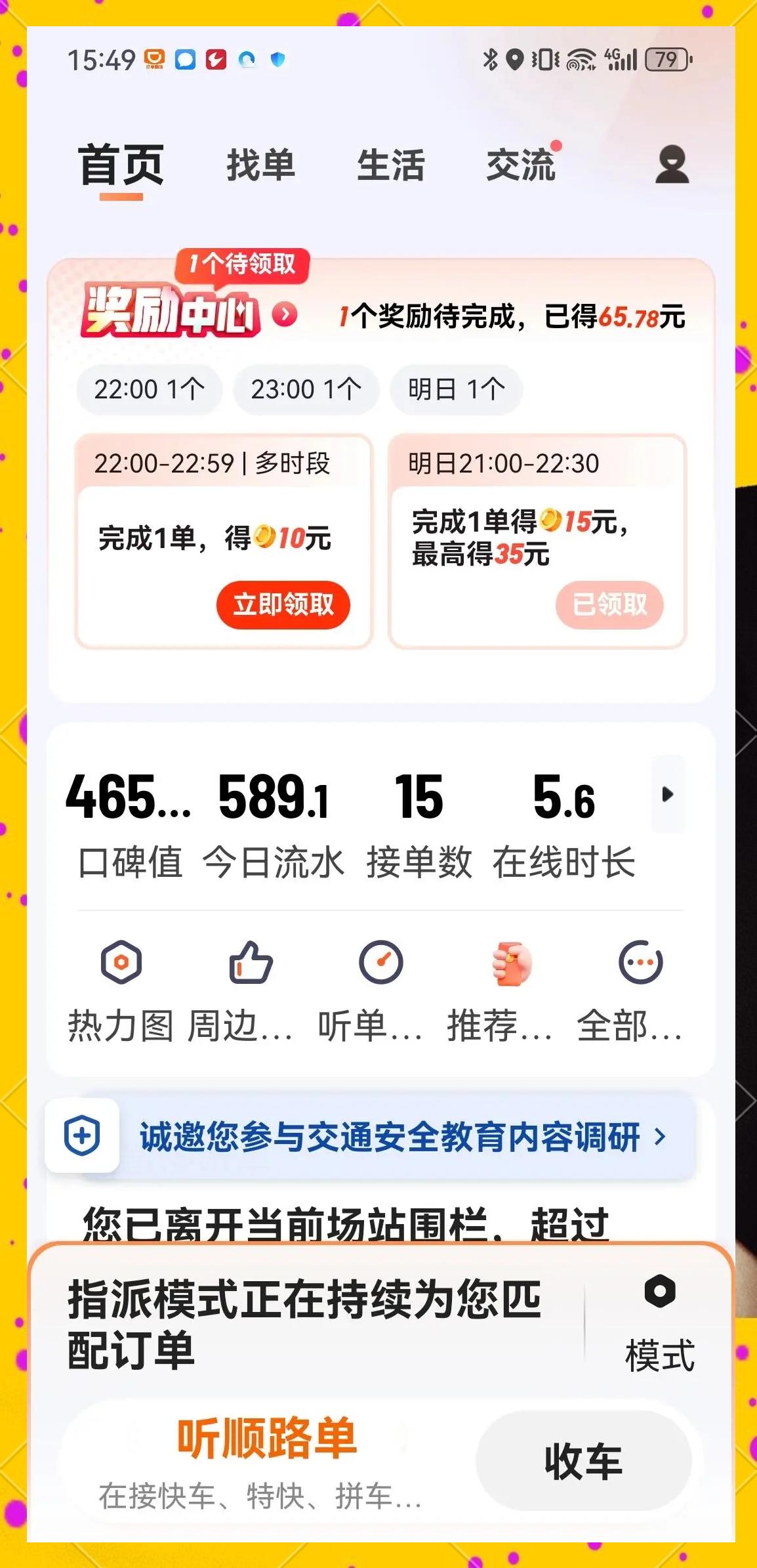Open the 热力图 heat map tool
Screen dimensions: 757x1568
click(121, 979)
